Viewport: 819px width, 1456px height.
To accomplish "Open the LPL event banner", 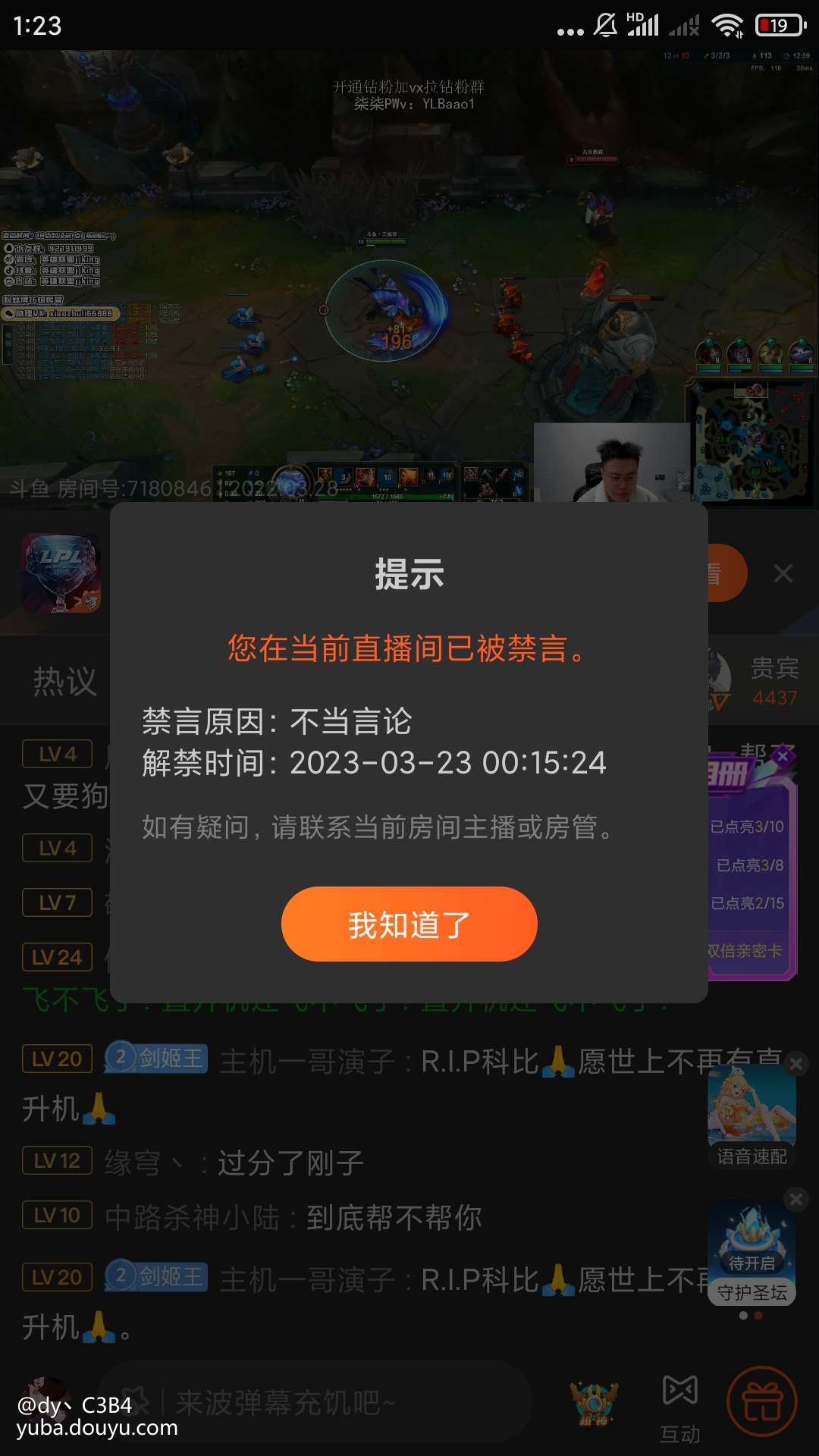I will (x=61, y=573).
